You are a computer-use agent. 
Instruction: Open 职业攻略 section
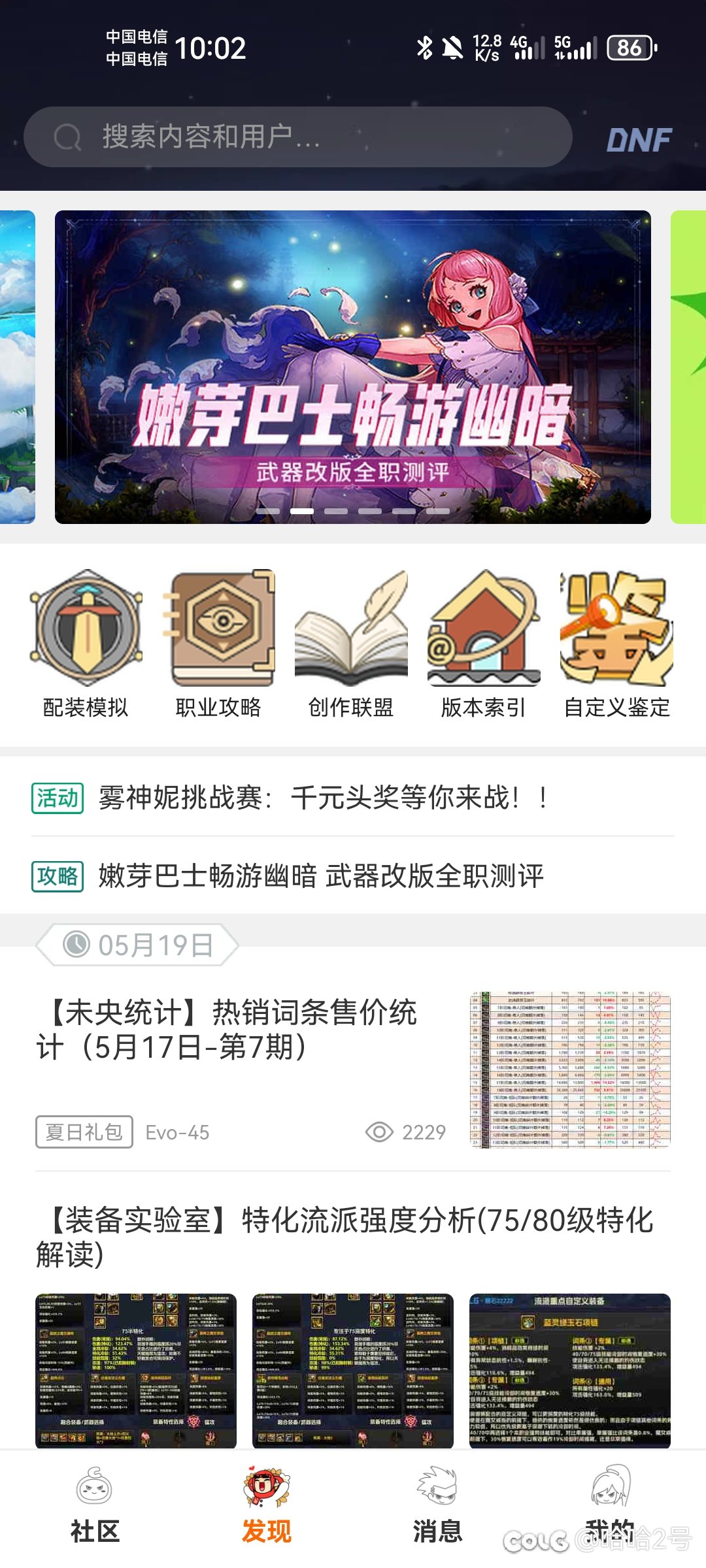coord(218,644)
